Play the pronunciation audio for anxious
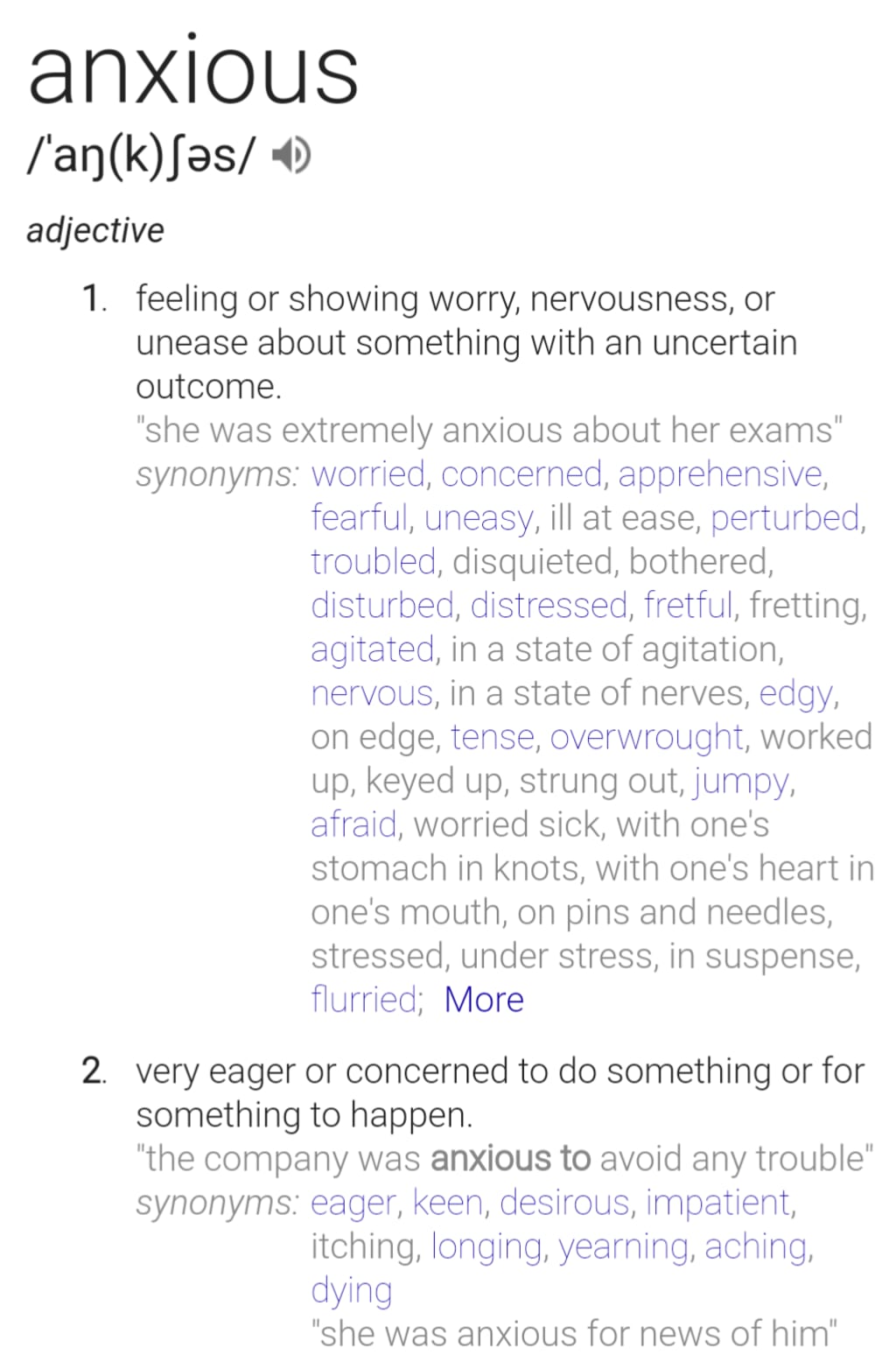This screenshot has height=1369, width=896. pos(291,157)
